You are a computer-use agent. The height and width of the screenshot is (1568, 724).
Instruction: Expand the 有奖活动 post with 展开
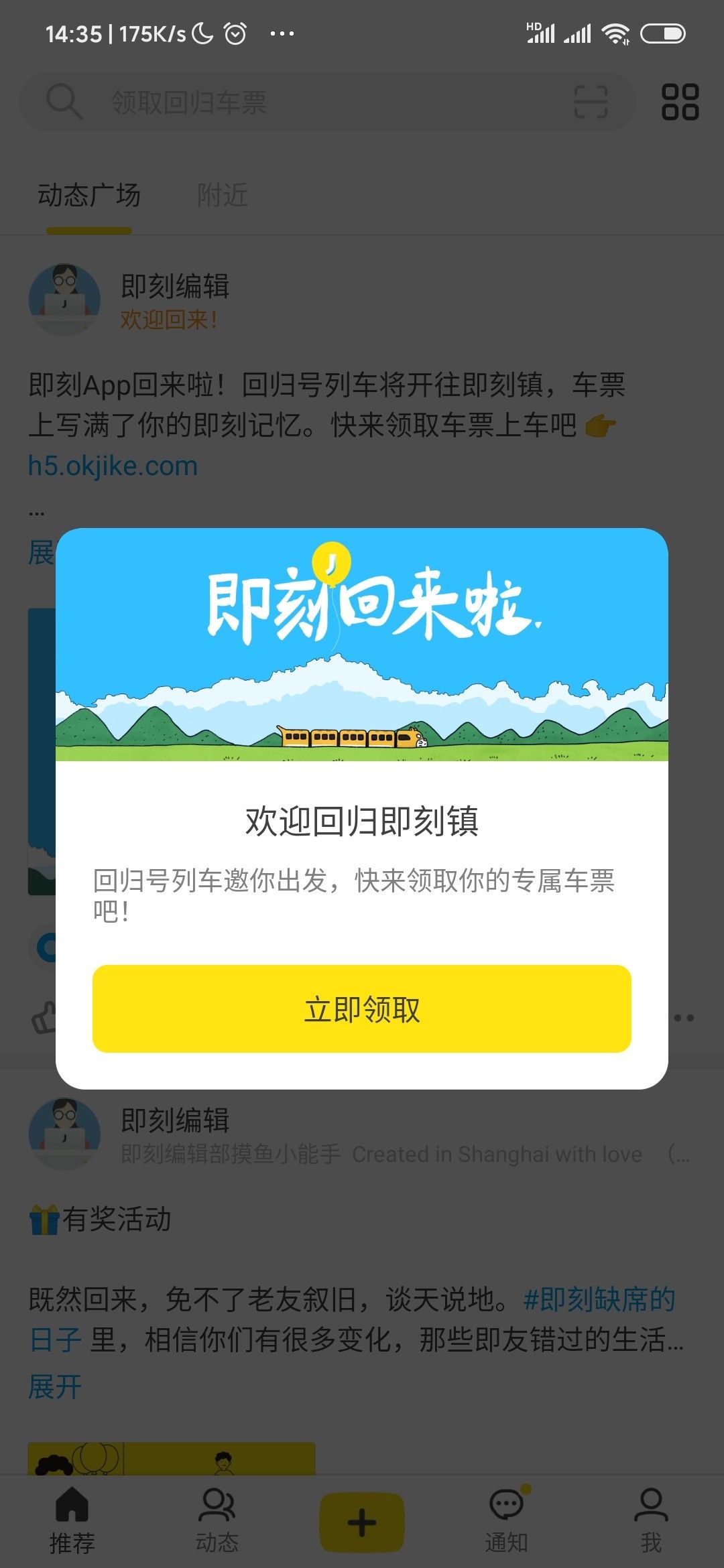(55, 1386)
